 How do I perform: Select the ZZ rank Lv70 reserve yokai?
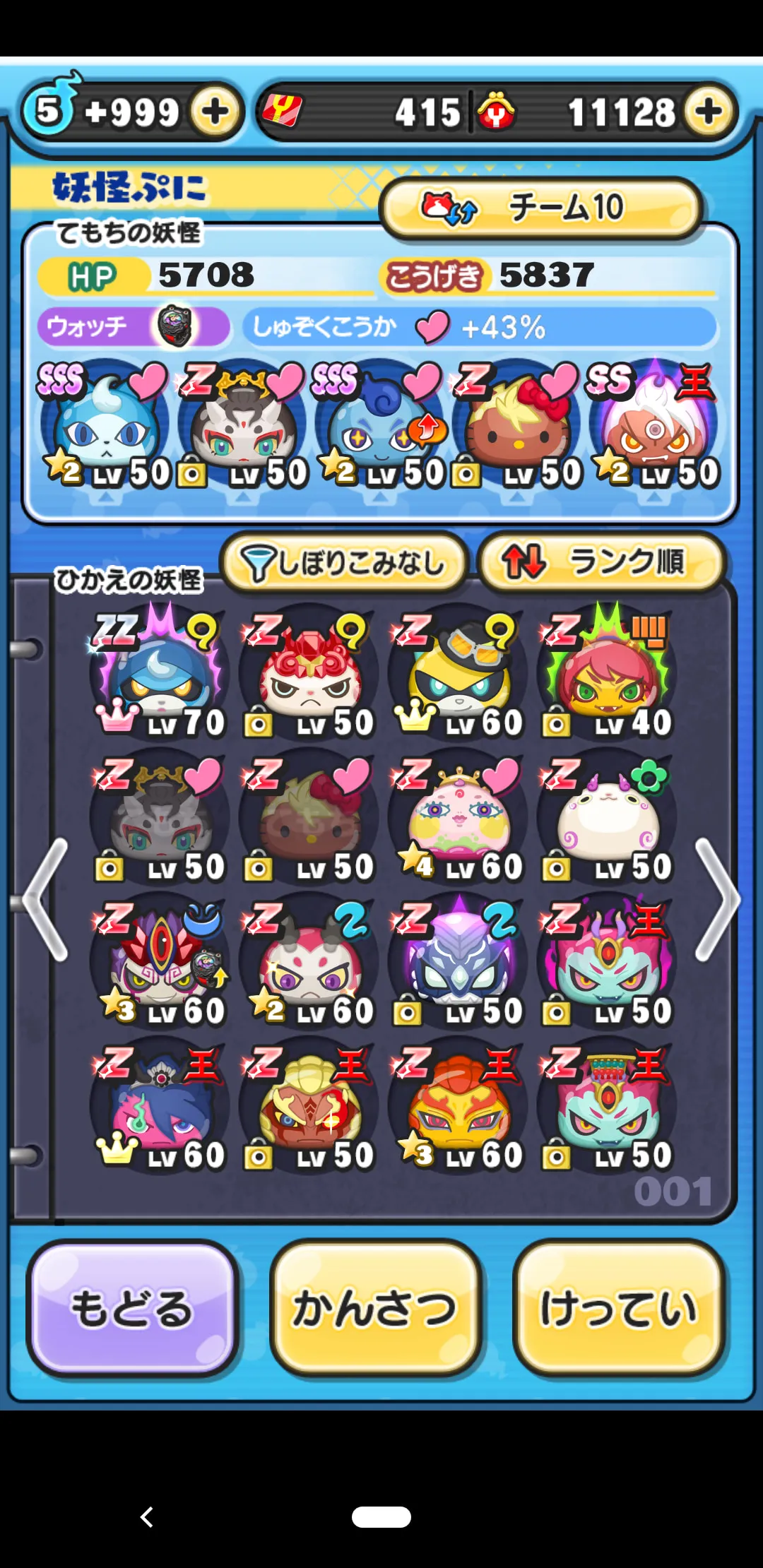160,671
